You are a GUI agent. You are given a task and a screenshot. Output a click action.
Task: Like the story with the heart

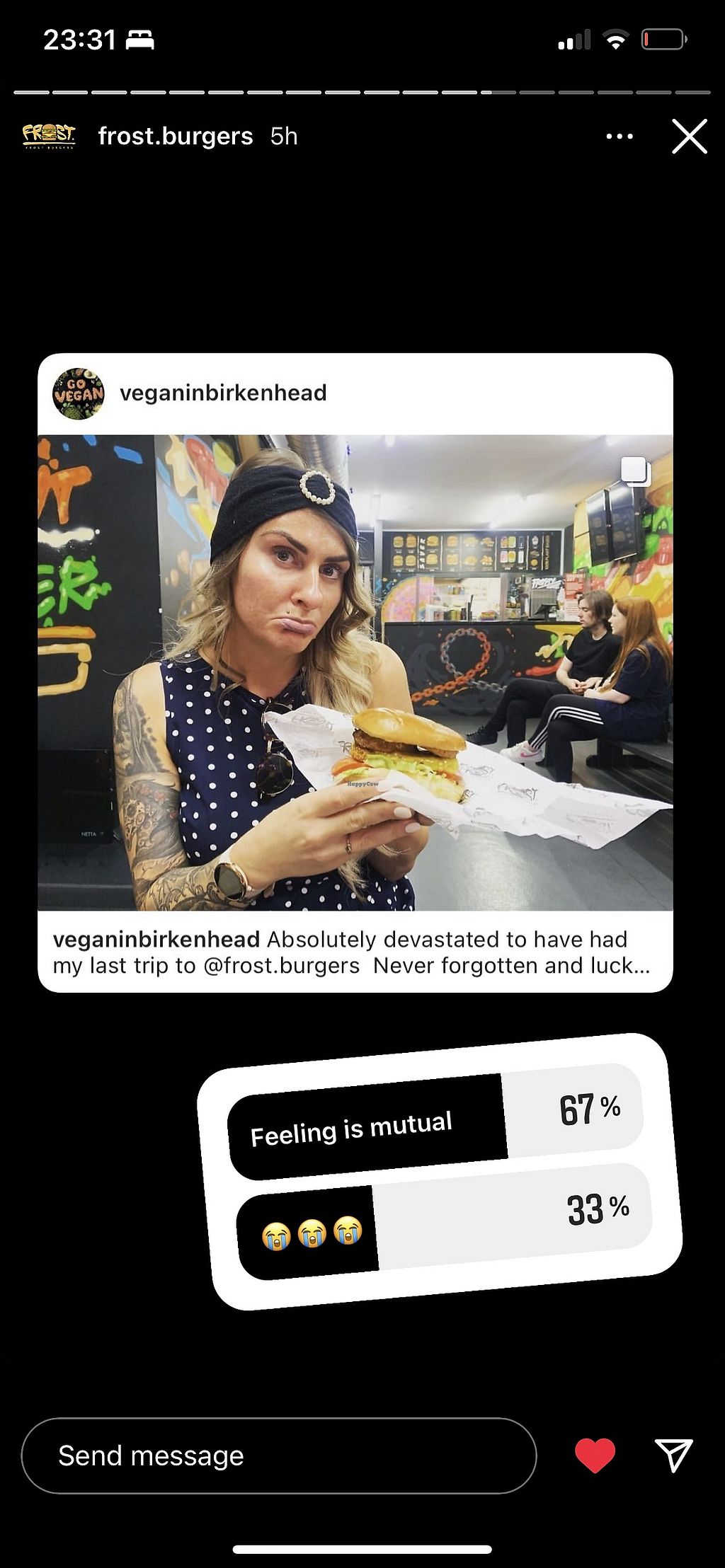(x=595, y=1455)
